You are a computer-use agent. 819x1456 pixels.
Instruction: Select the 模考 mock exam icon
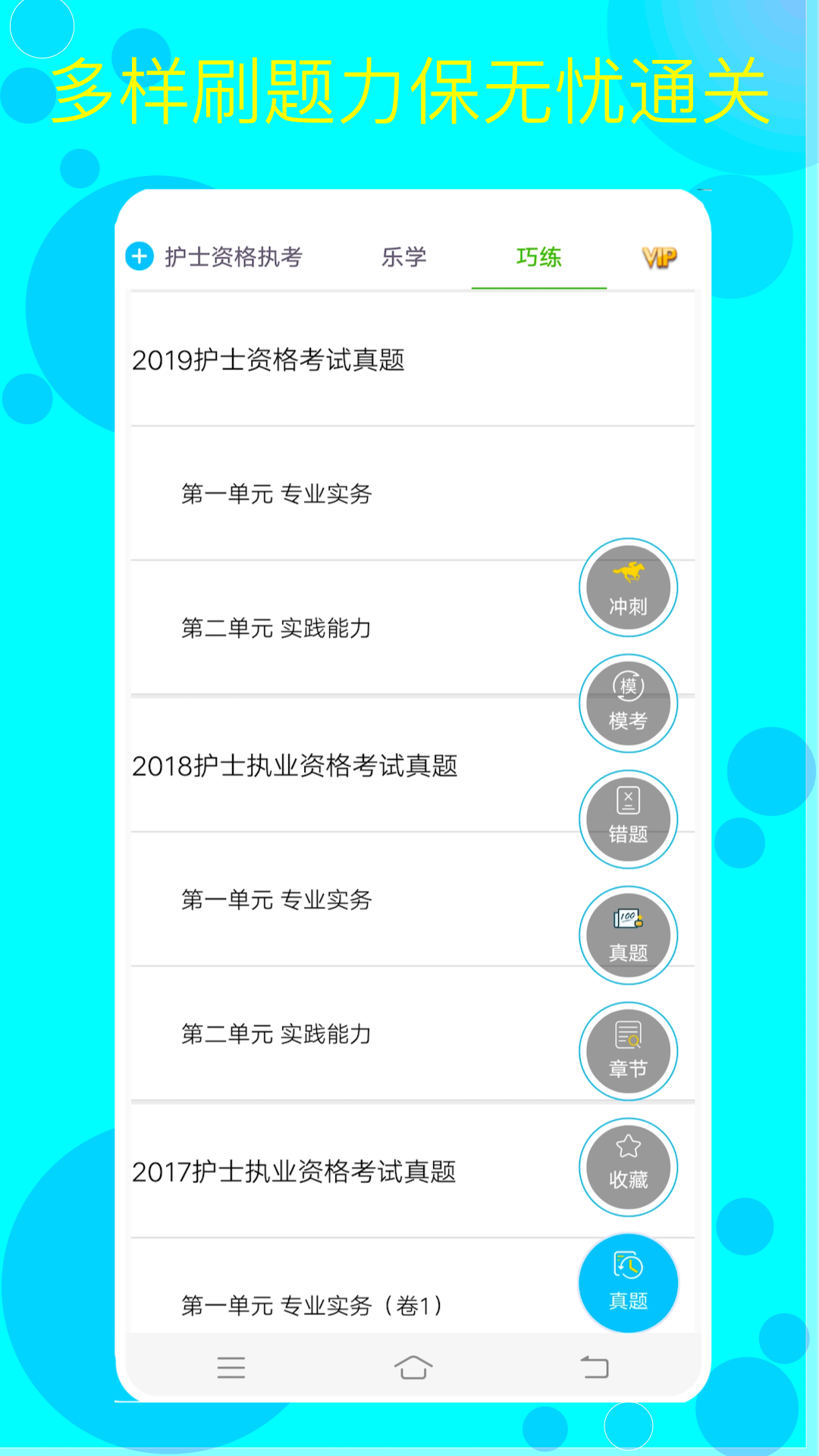click(628, 704)
